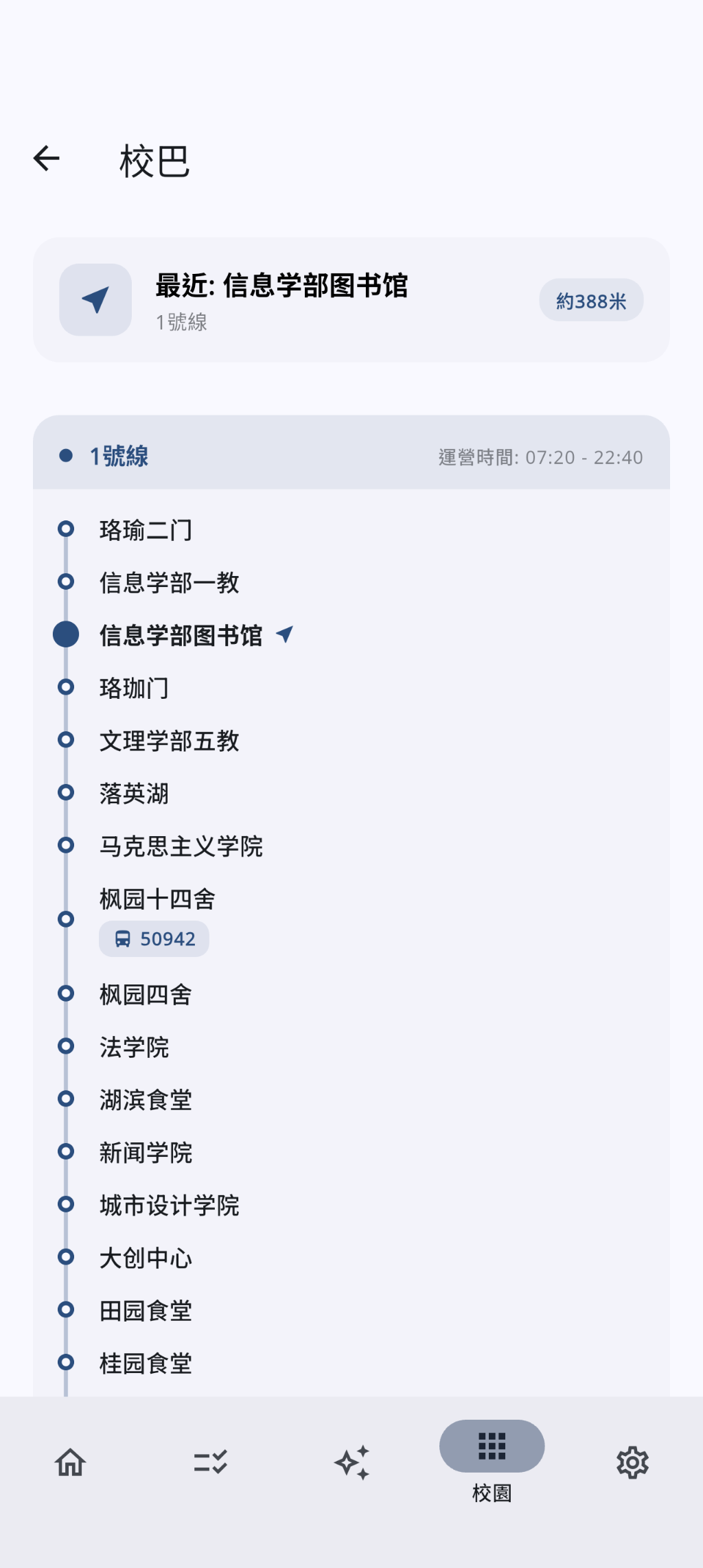
Task: Collapse the 1號線 route header
Action: (x=351, y=453)
